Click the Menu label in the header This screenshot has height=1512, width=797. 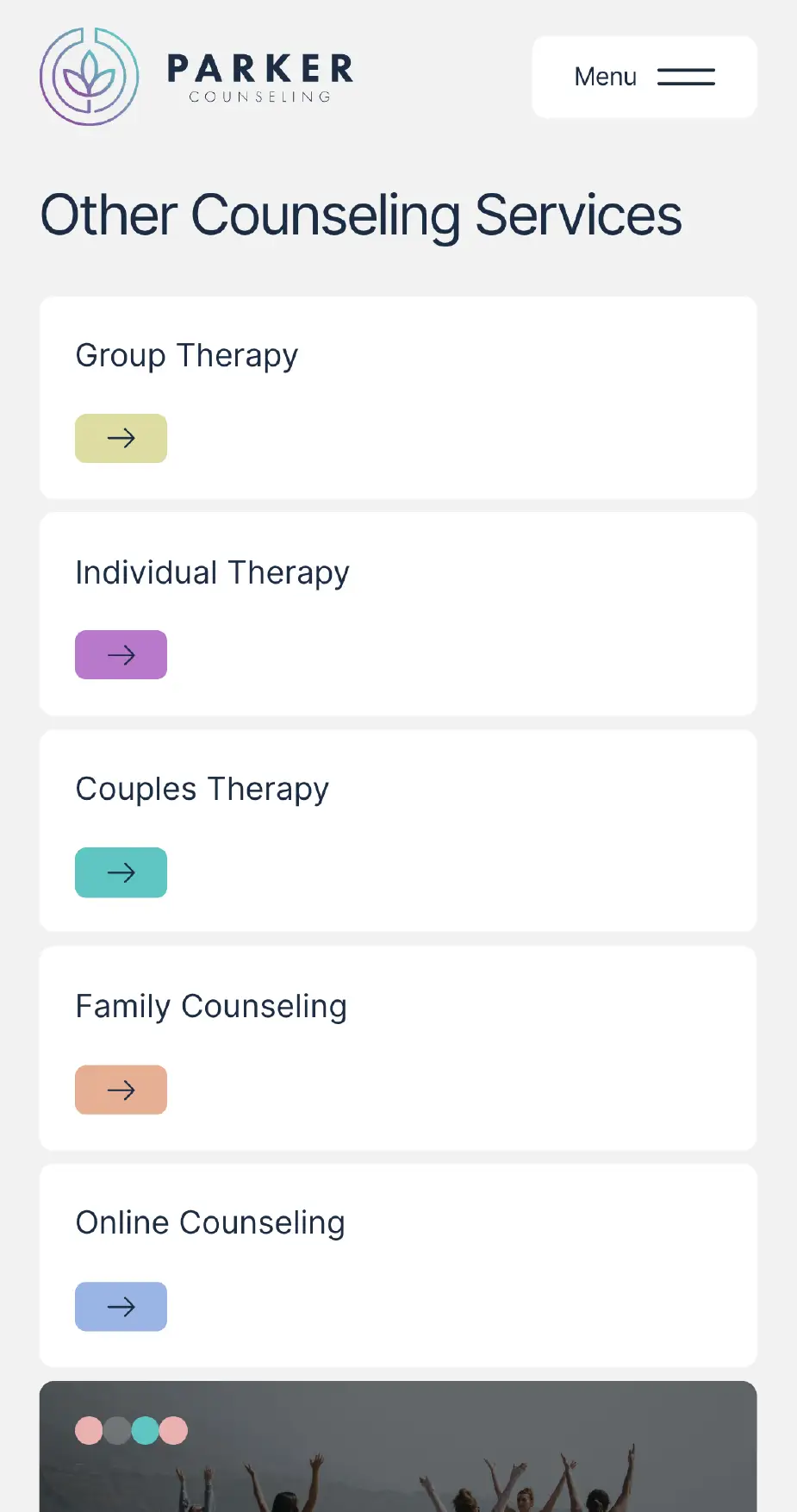coord(604,77)
